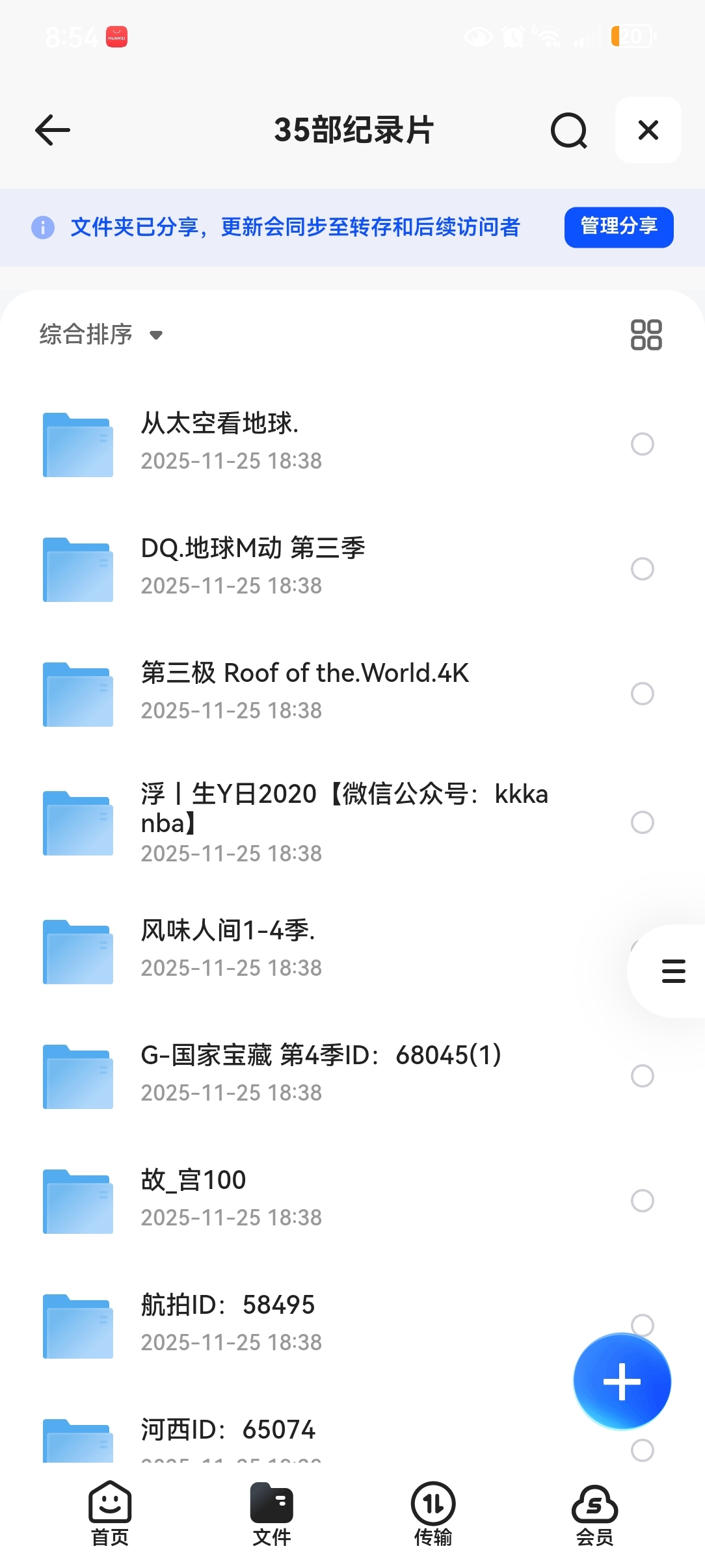Select the DQ.地球M动 第三季 folder circle
The height and width of the screenshot is (1568, 705).
(642, 569)
